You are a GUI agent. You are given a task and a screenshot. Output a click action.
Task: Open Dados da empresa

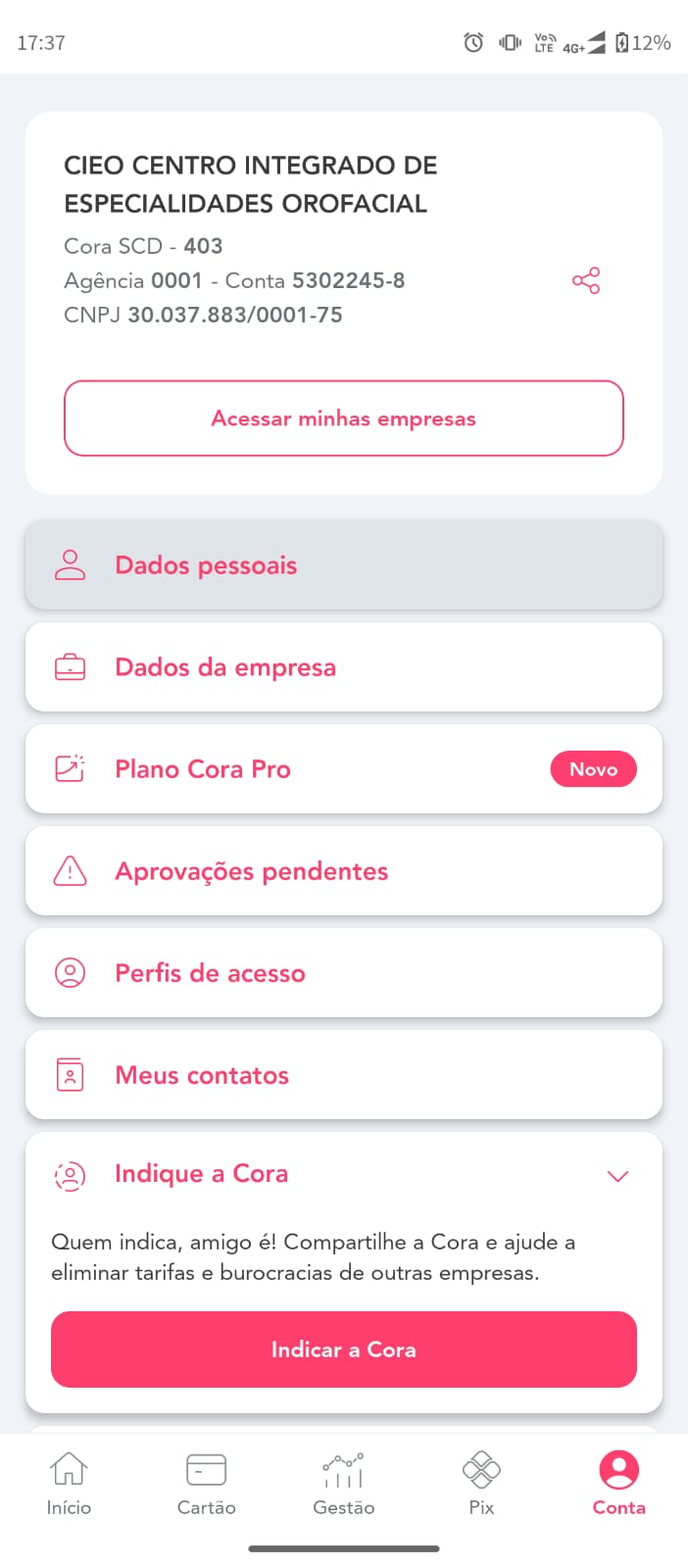pos(343,667)
